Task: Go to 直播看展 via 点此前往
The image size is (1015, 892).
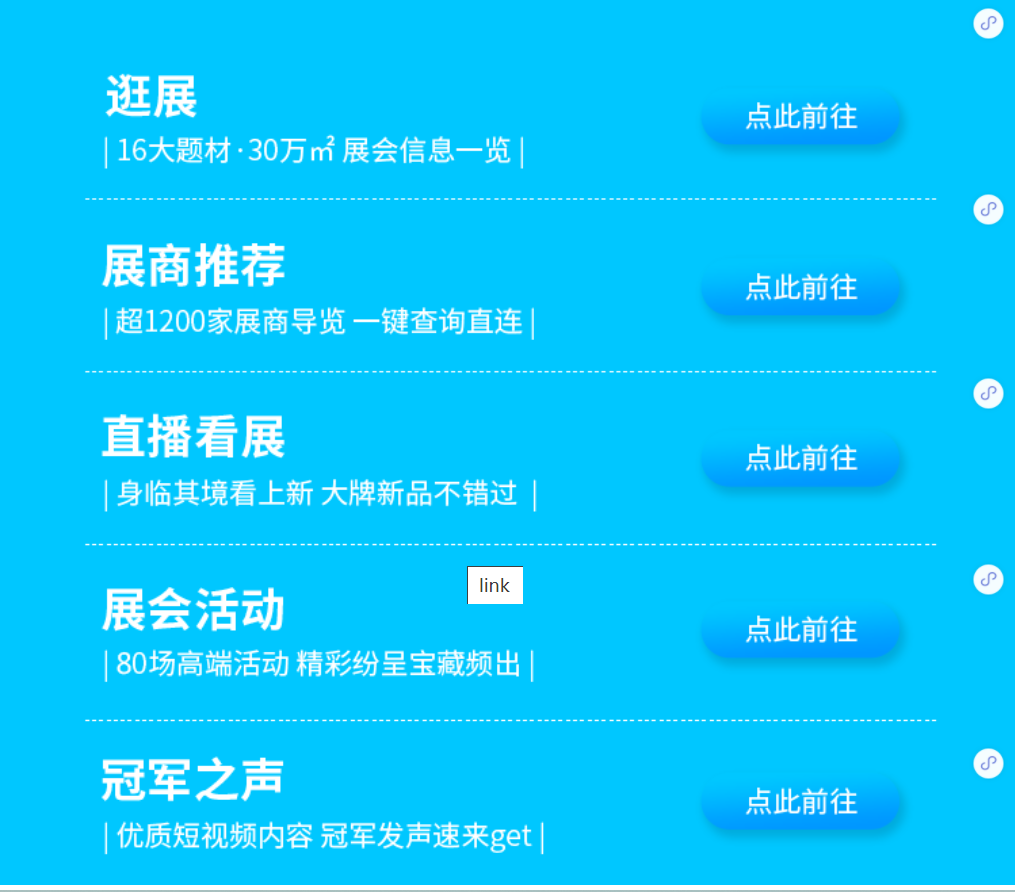Action: click(801, 459)
